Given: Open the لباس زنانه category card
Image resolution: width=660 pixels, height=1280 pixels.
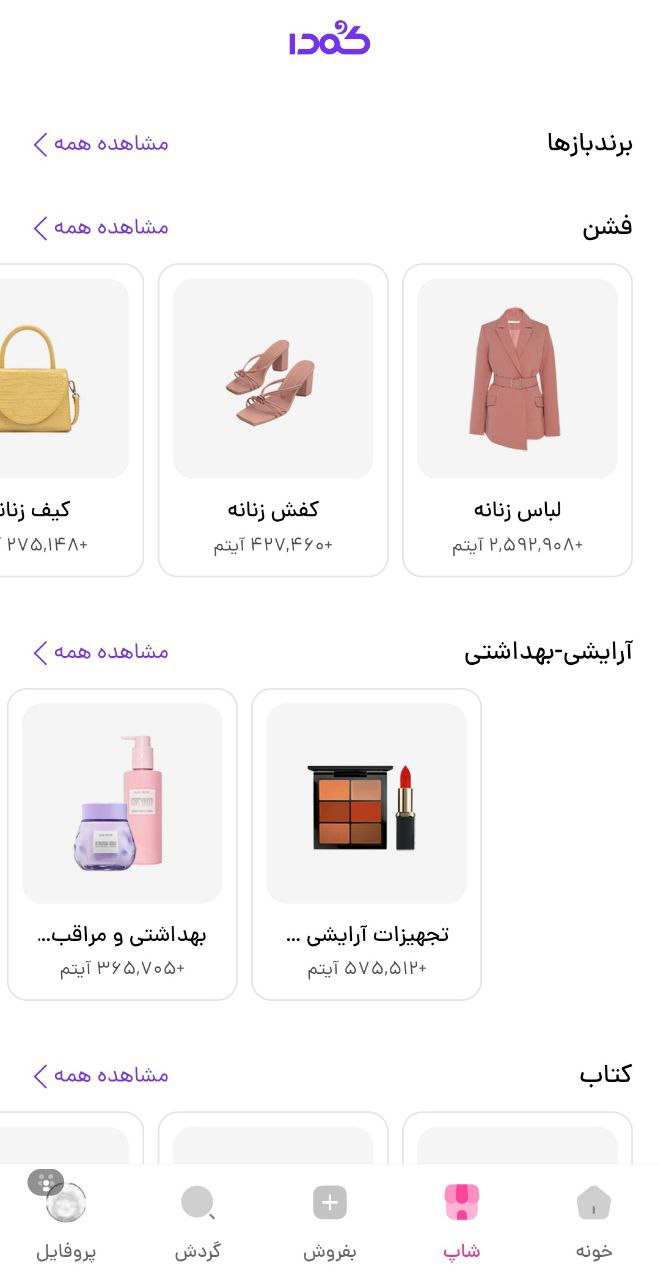Looking at the screenshot, I should (517, 420).
